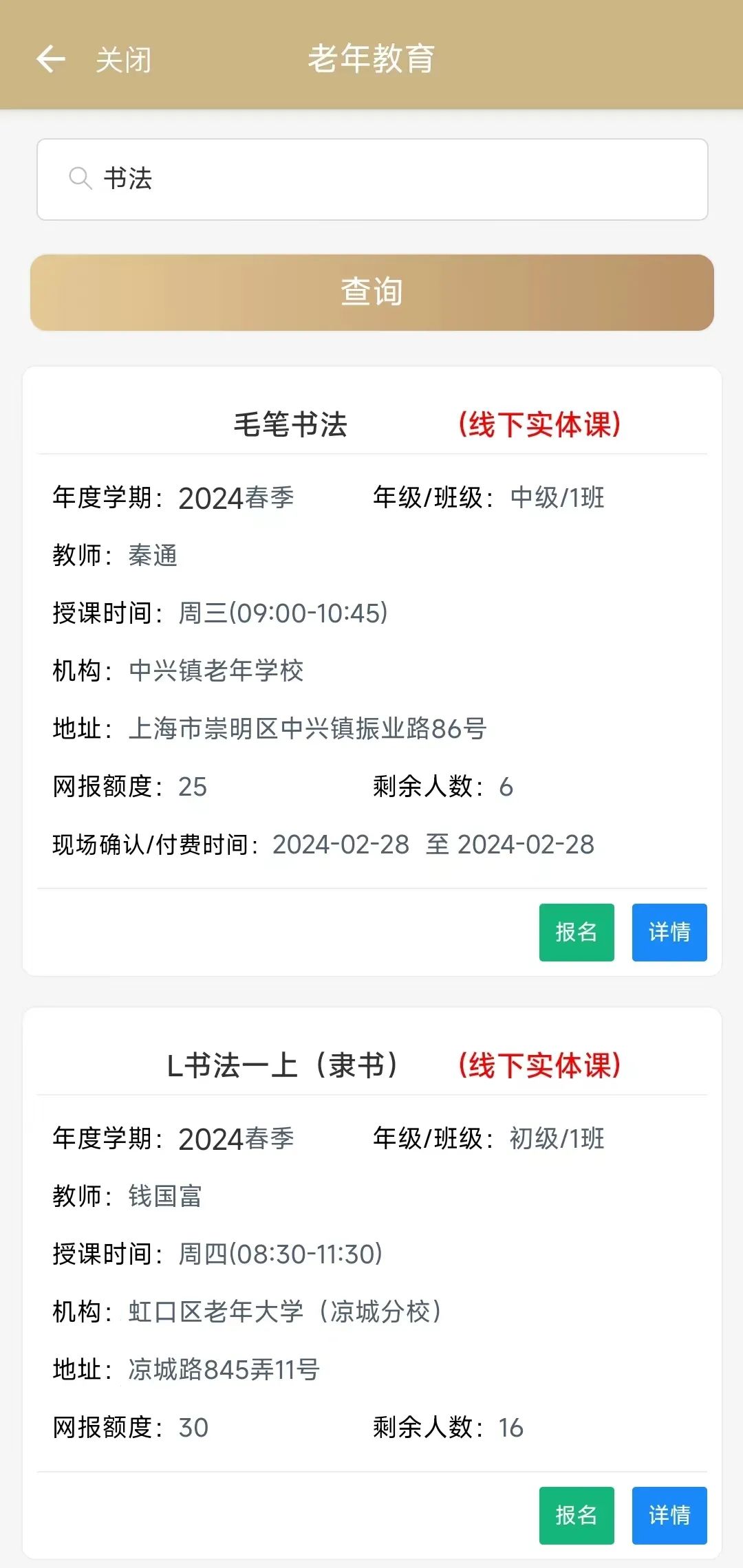Open 详情 for L书法一上（隶书）
This screenshot has height=1568, width=743.
pos(669,1515)
